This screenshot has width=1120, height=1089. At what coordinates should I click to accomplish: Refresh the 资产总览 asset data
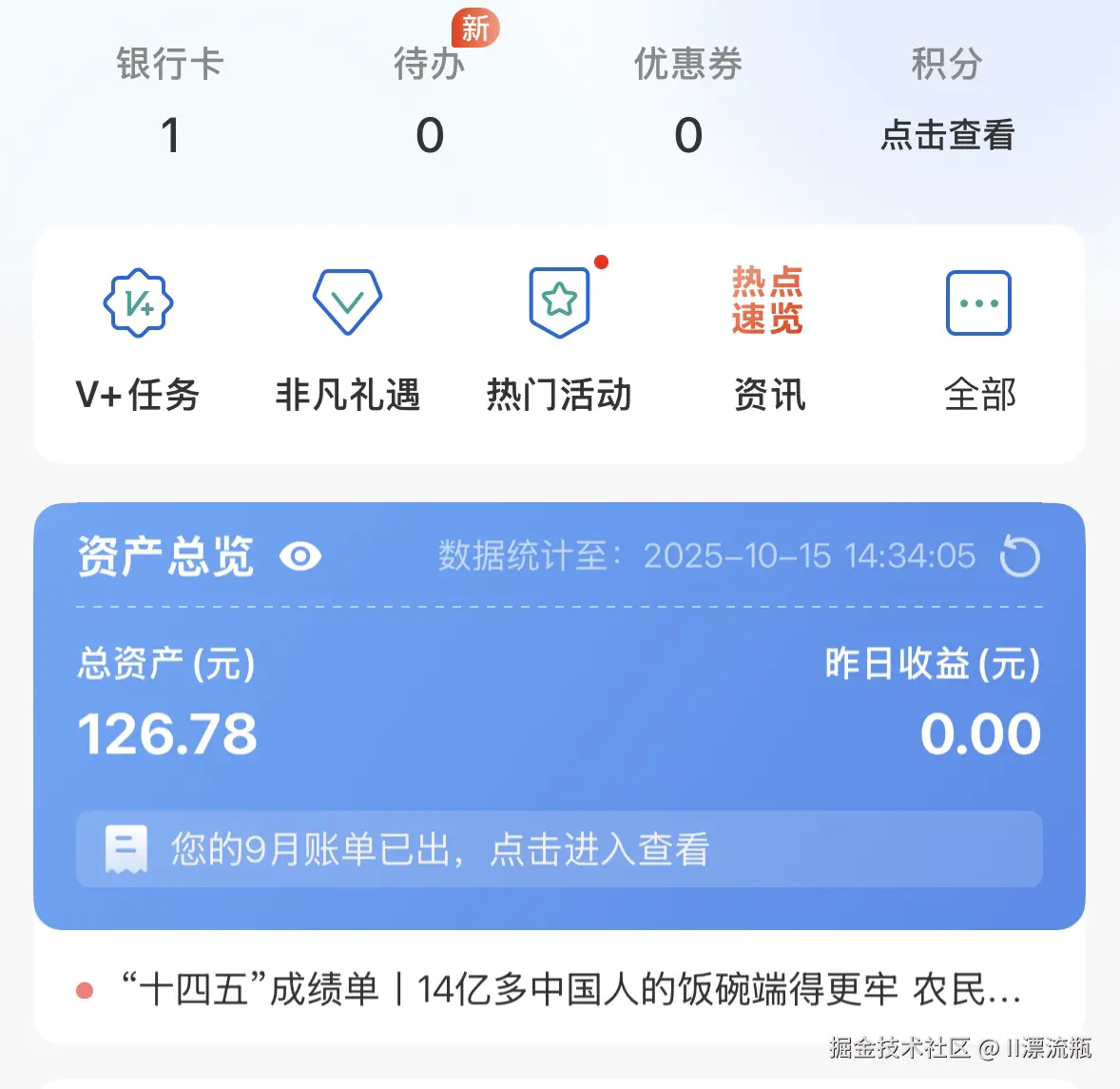(x=1020, y=556)
